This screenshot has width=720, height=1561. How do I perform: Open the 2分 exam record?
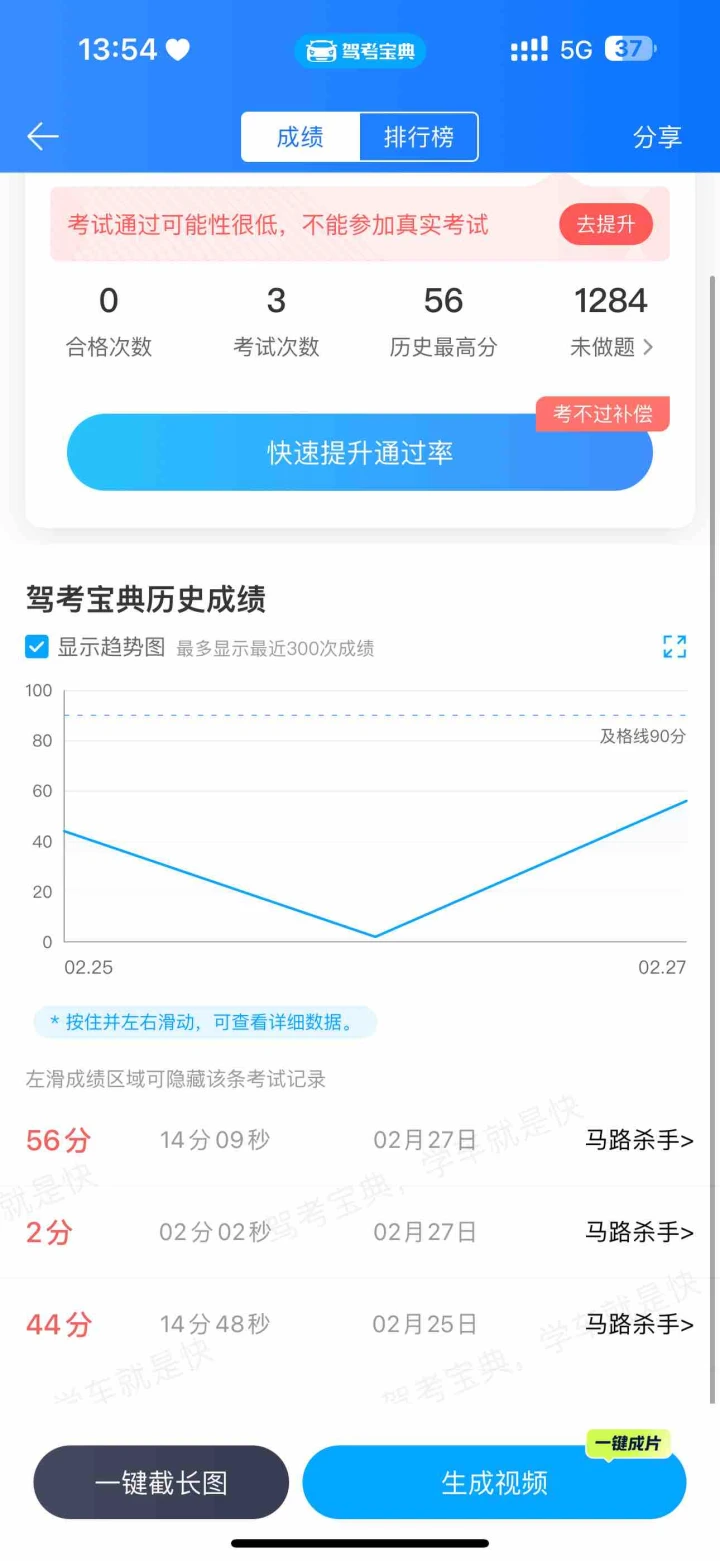[360, 1232]
